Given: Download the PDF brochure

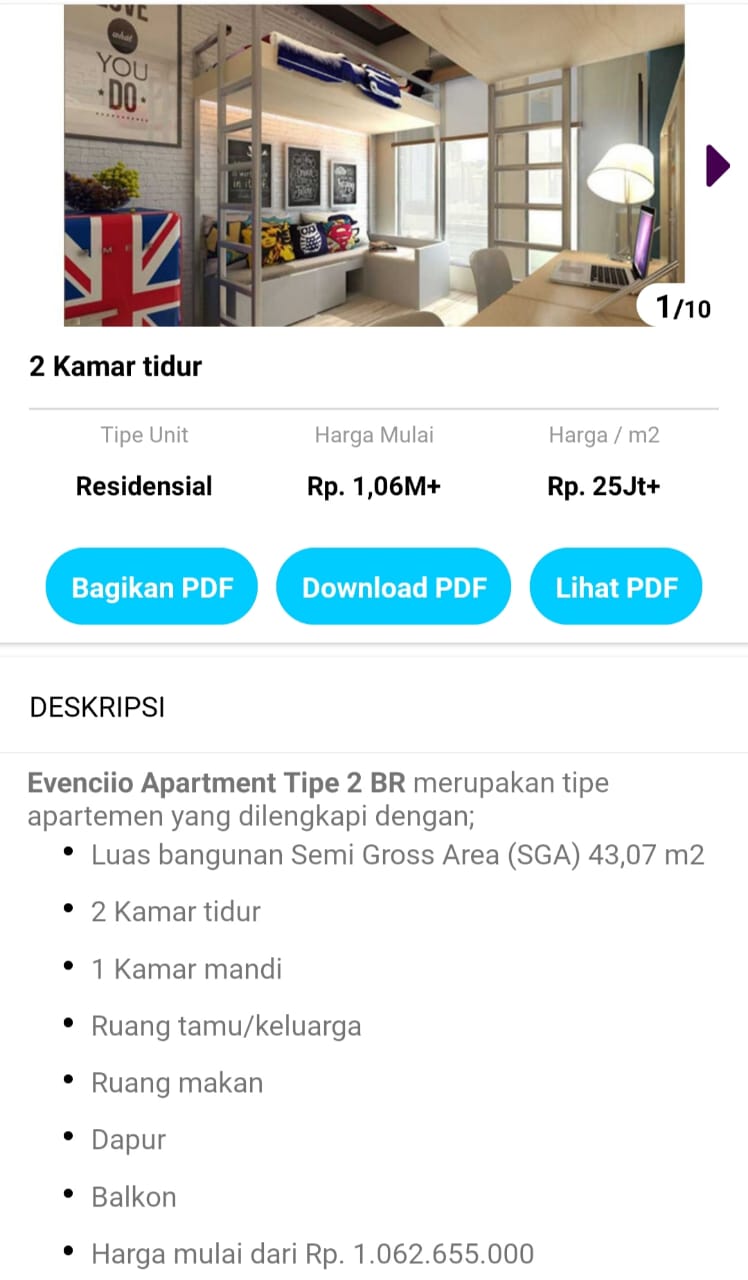Looking at the screenshot, I should 394,587.
